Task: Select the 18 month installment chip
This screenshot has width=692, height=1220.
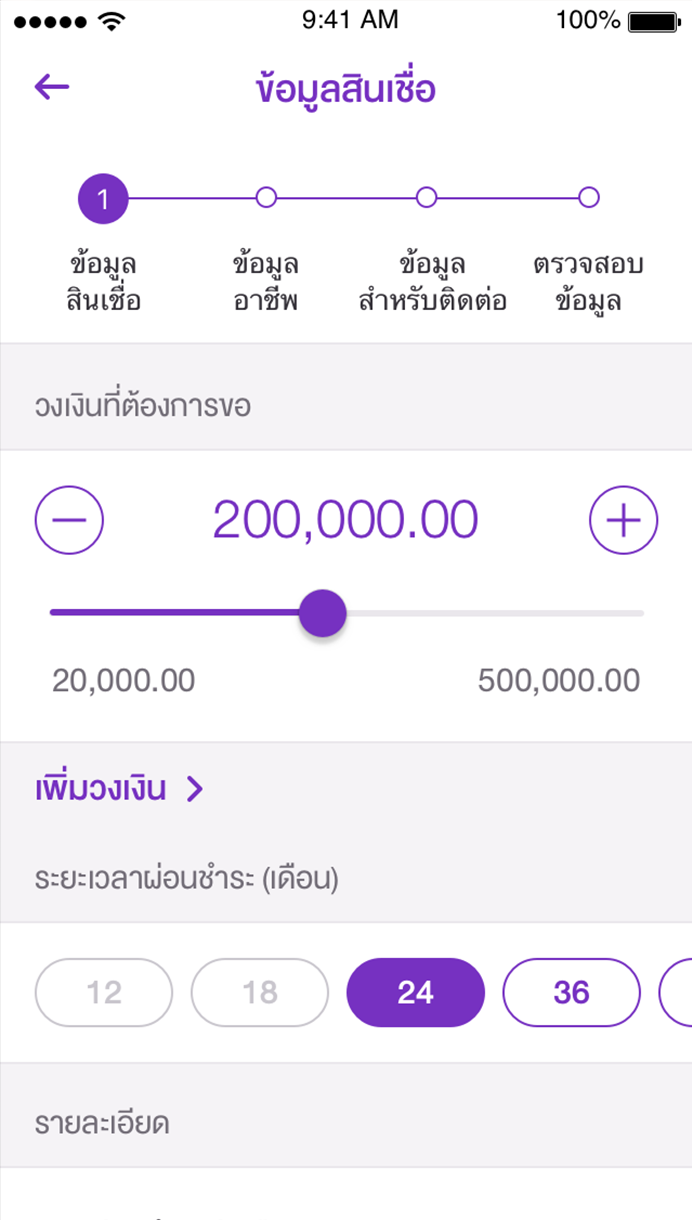Action: 260,992
